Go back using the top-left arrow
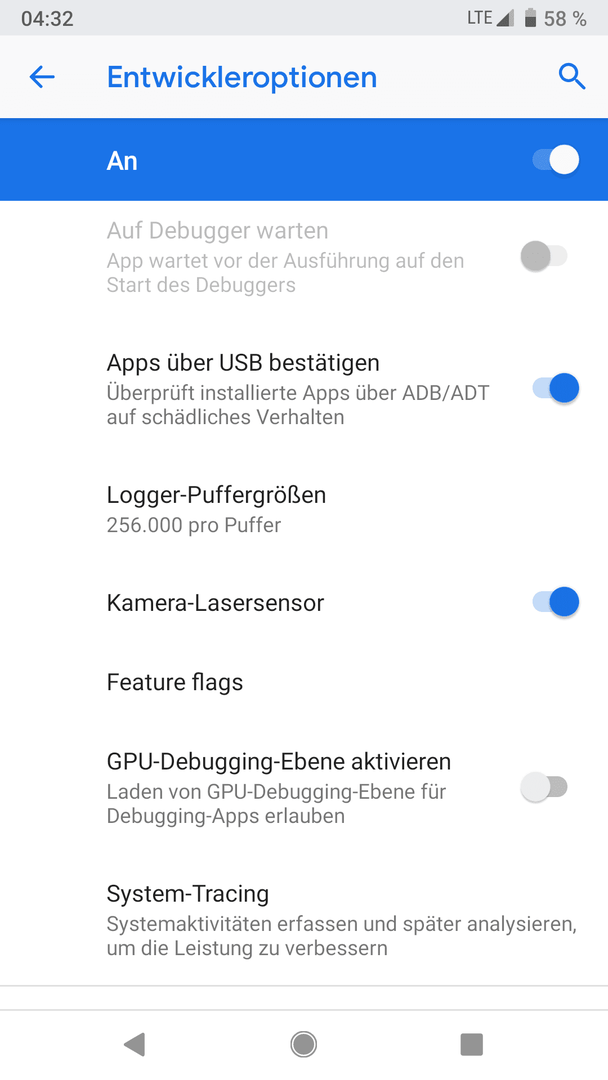Screen dimensions: 608x1080 pyautogui.click(x=41, y=77)
